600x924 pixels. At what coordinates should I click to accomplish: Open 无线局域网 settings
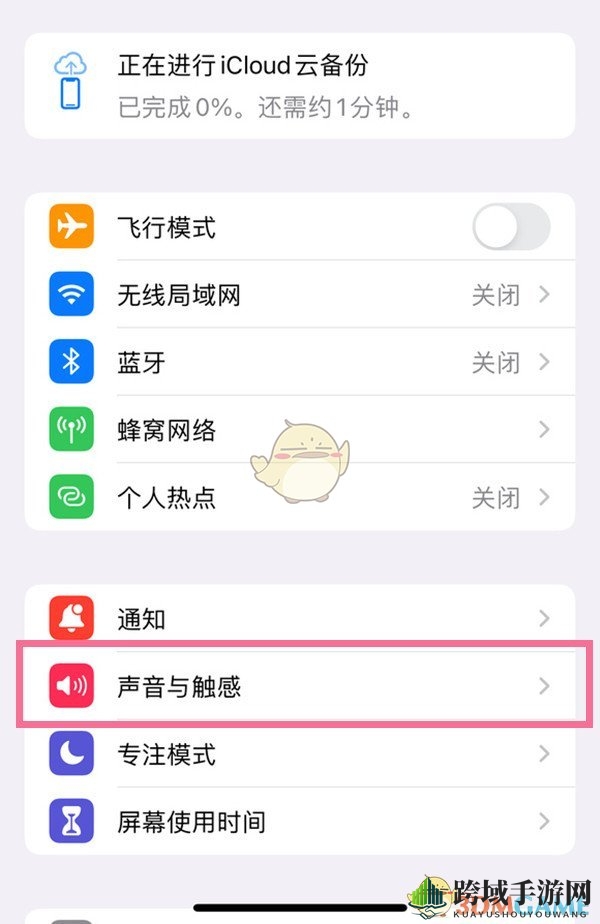point(300,295)
